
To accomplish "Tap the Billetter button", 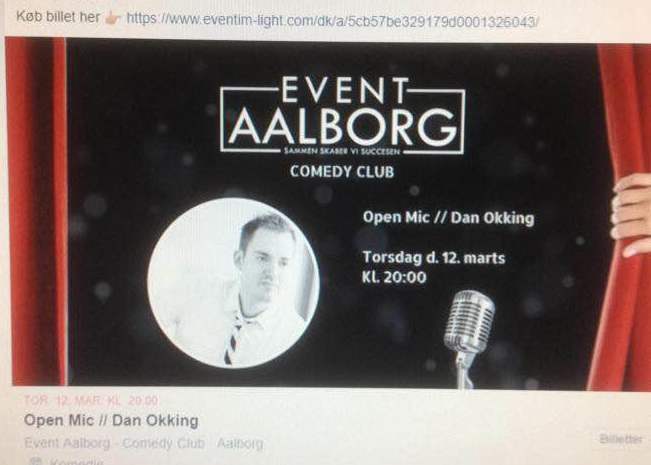I will pos(621,439).
